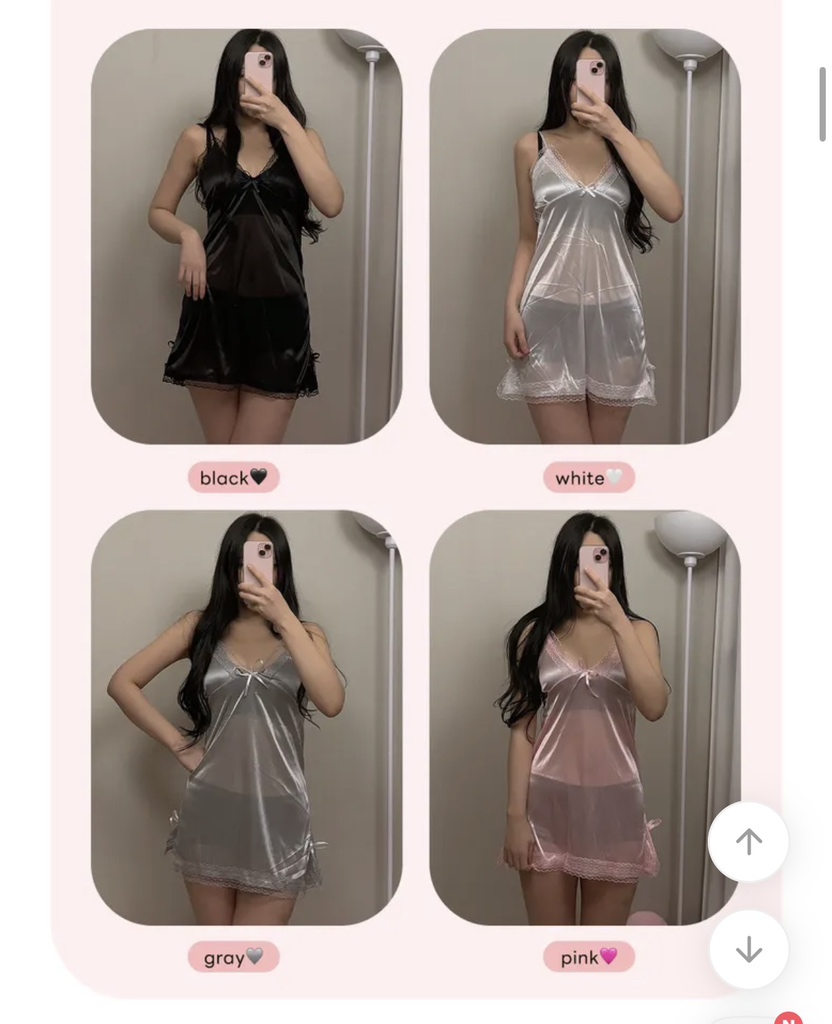Jump to bottom with the down arrow button

[748, 949]
